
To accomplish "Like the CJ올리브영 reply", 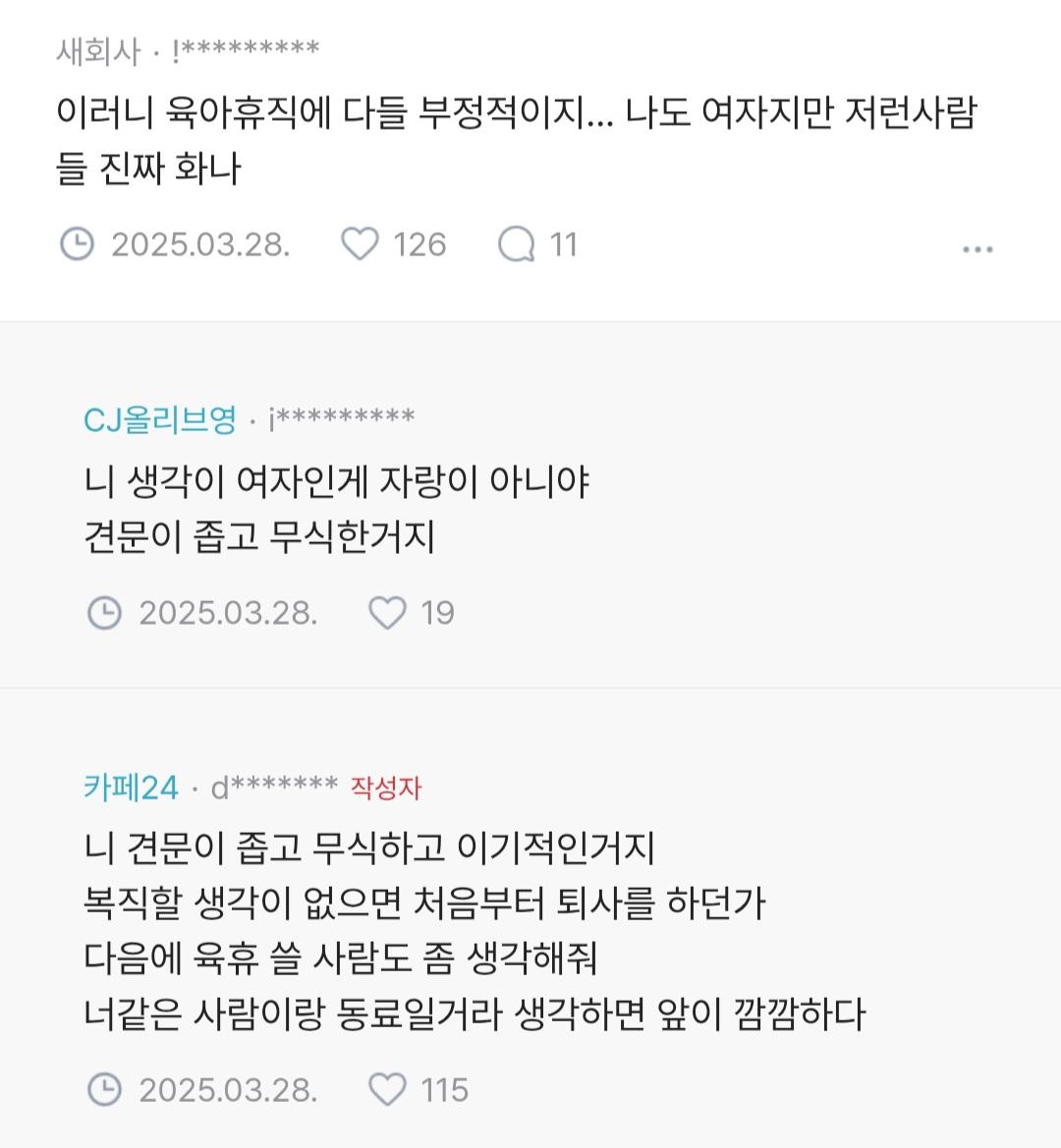I will [387, 613].
